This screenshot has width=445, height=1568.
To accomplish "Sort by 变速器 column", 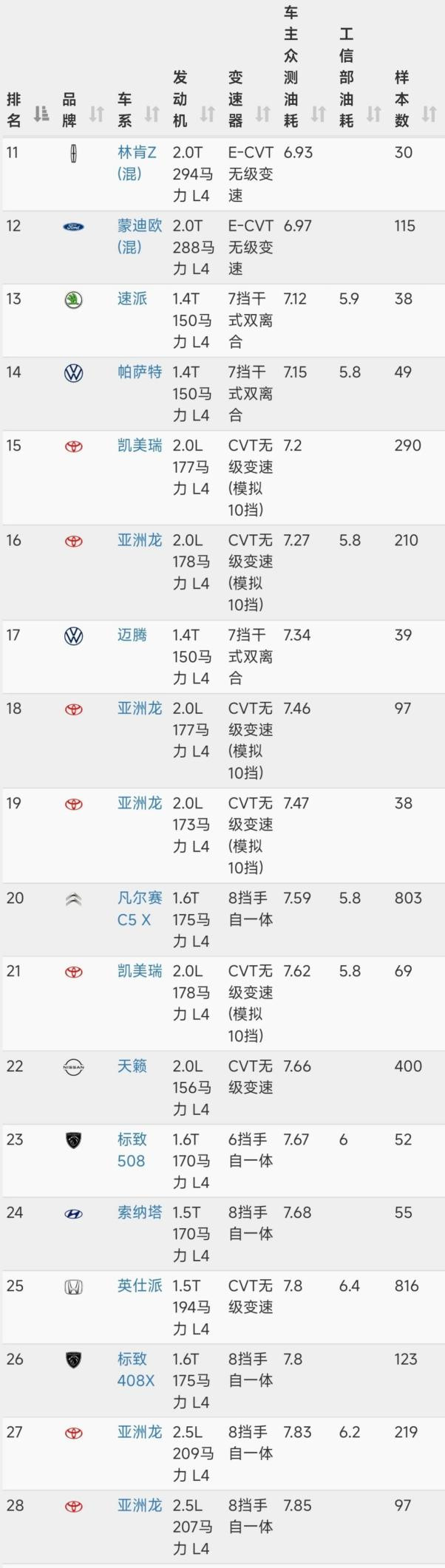I will click(263, 114).
